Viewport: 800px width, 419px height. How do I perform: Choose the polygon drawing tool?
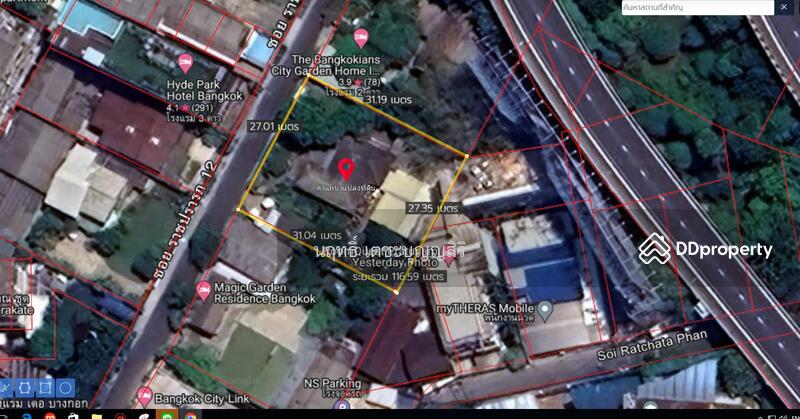pyautogui.click(x=25, y=388)
